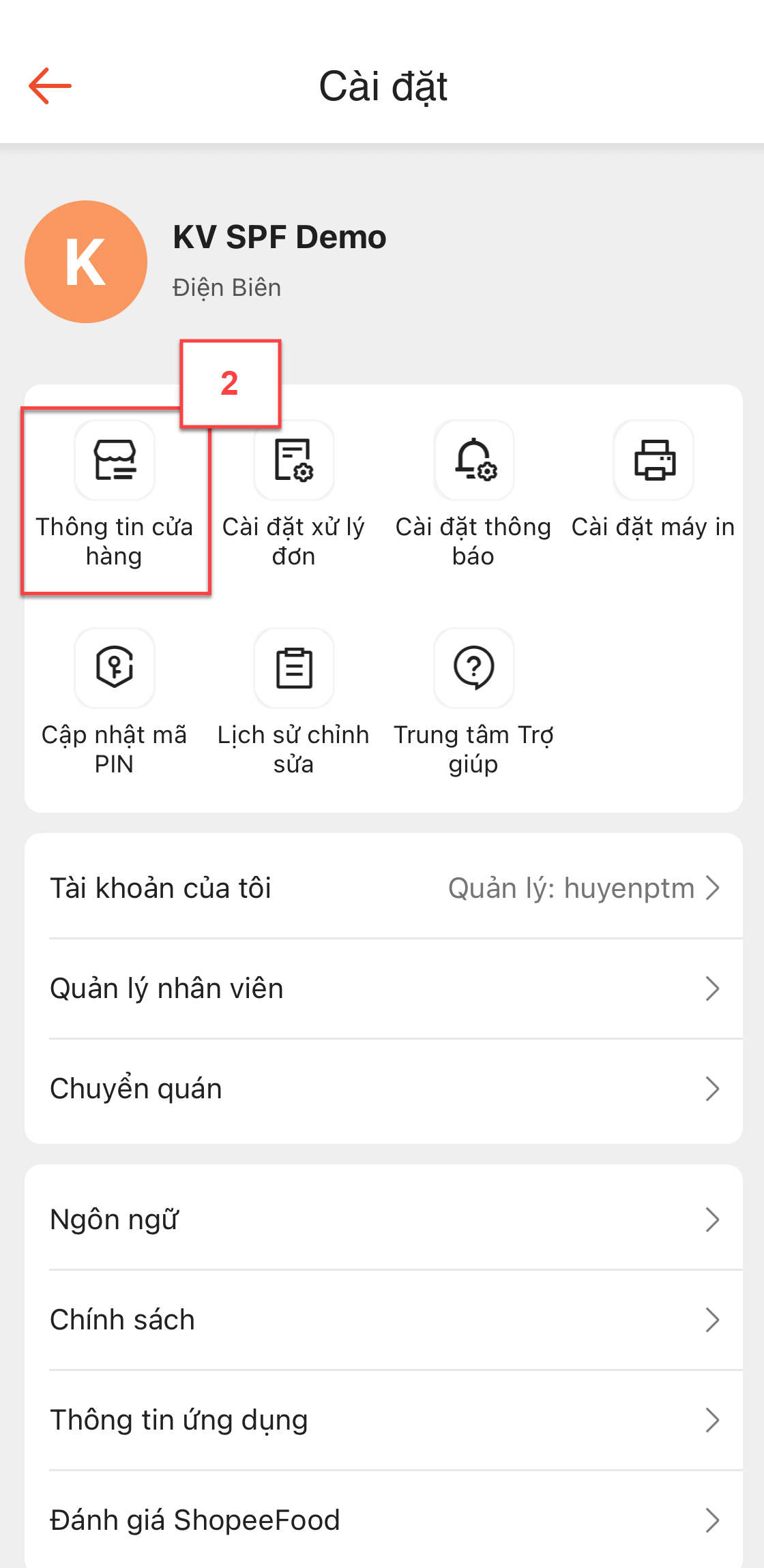The height and width of the screenshot is (1568, 764).
Task: Open Thông tin cửa hàng
Action: 115,495
